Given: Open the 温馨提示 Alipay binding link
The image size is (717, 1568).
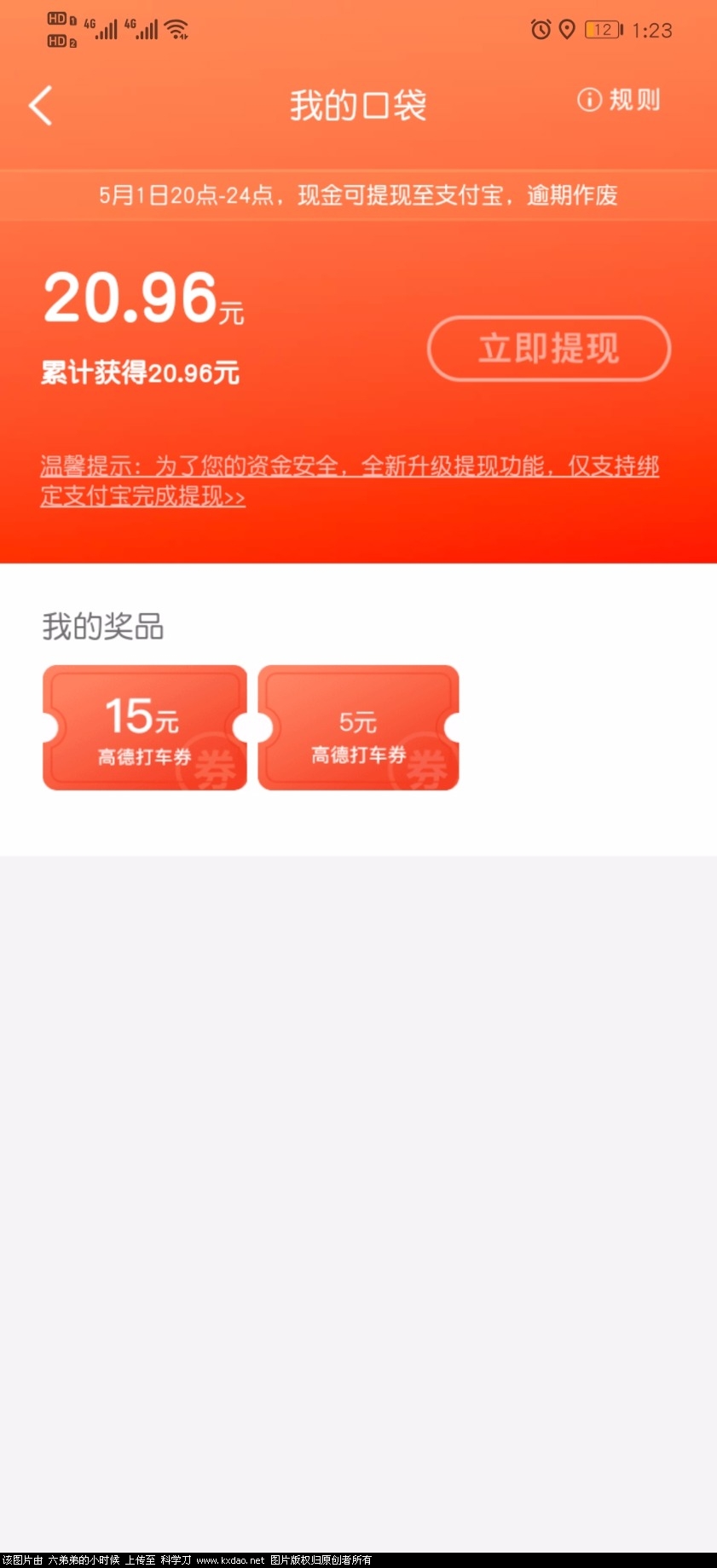Looking at the screenshot, I should coord(349,480).
